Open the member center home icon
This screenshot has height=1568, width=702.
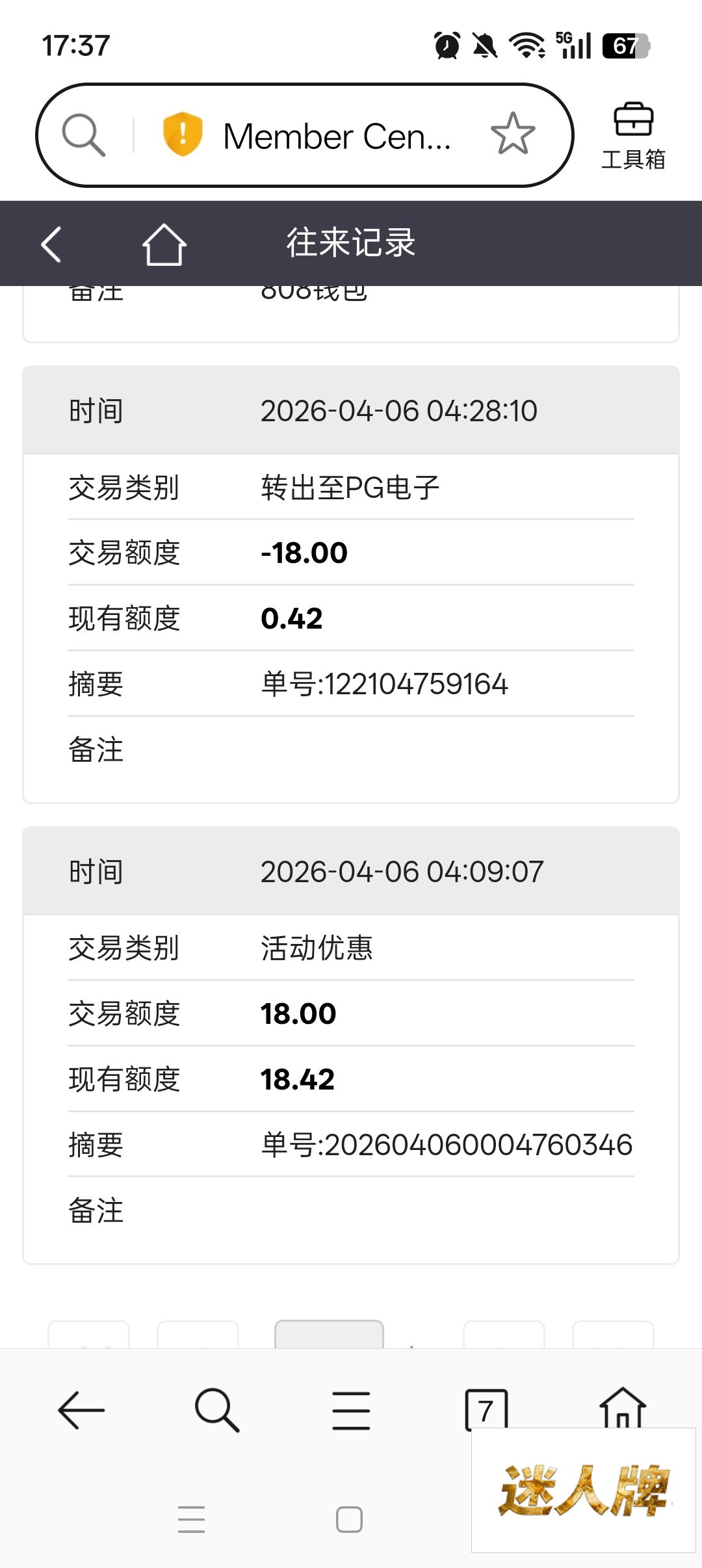(164, 244)
